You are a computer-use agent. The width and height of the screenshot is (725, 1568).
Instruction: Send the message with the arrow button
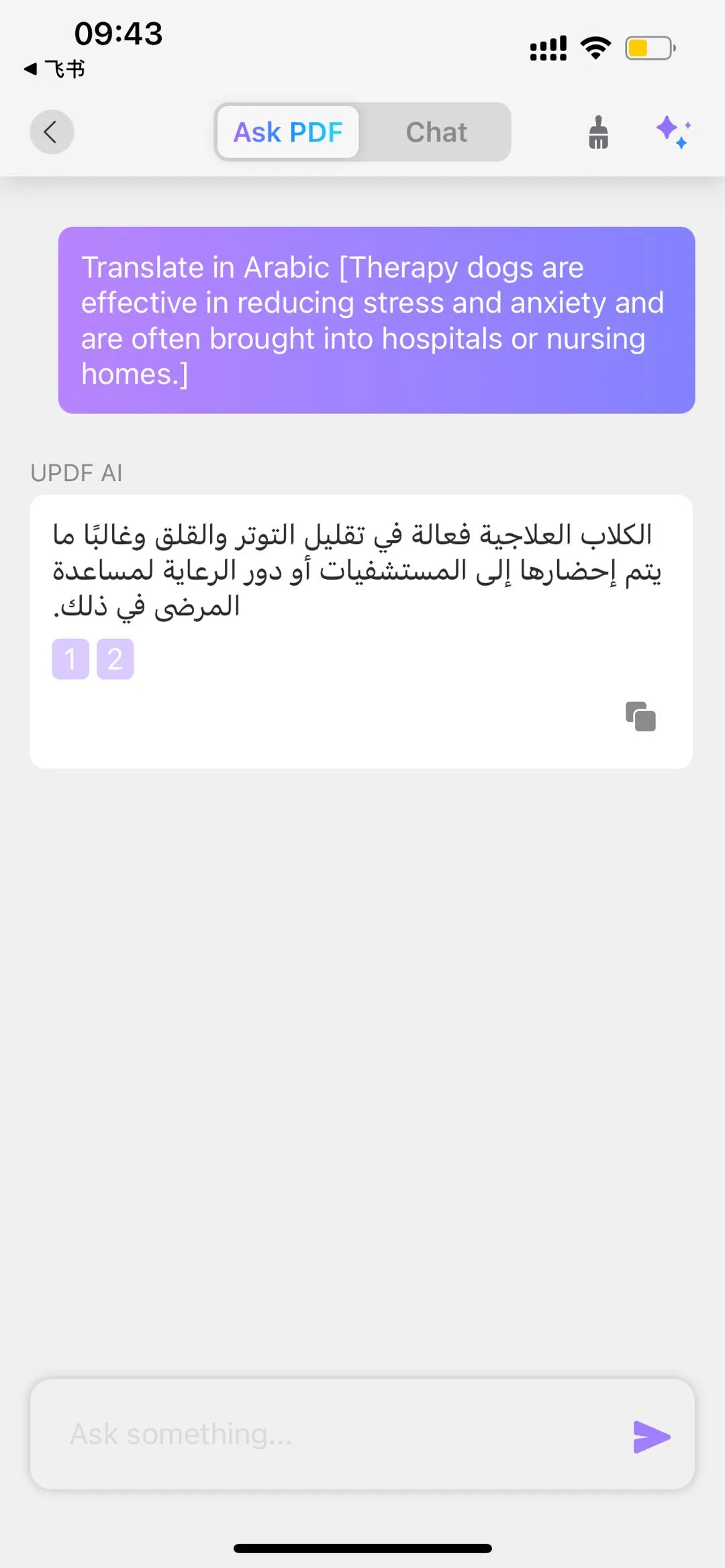click(x=651, y=1436)
